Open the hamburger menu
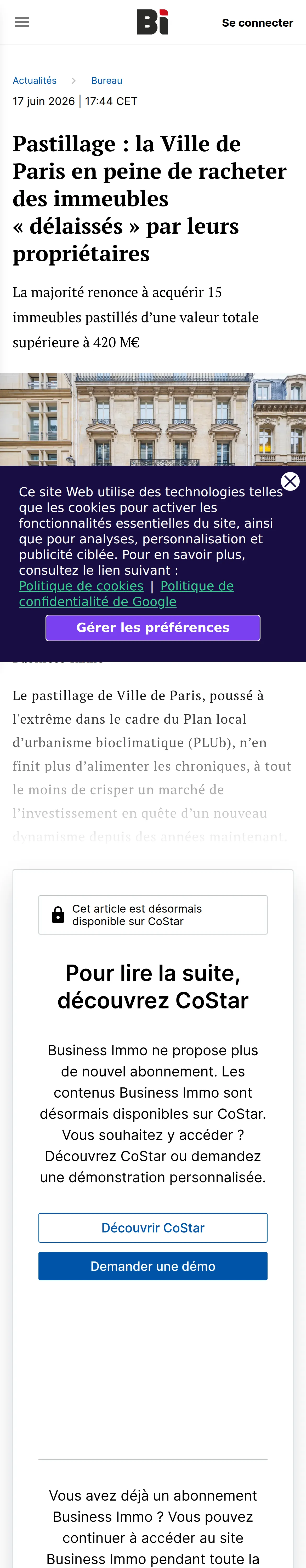 point(22,22)
